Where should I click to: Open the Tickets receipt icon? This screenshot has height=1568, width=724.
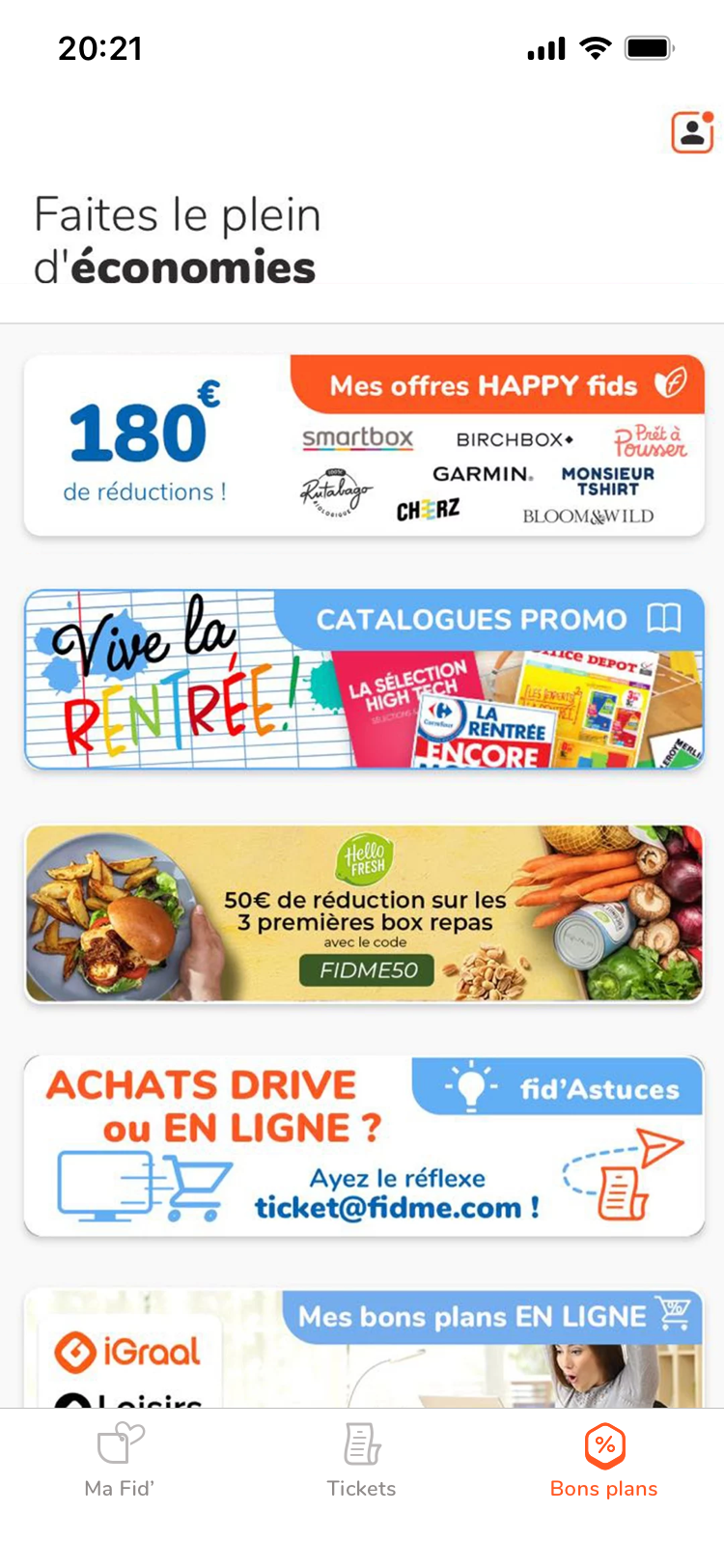click(361, 1442)
